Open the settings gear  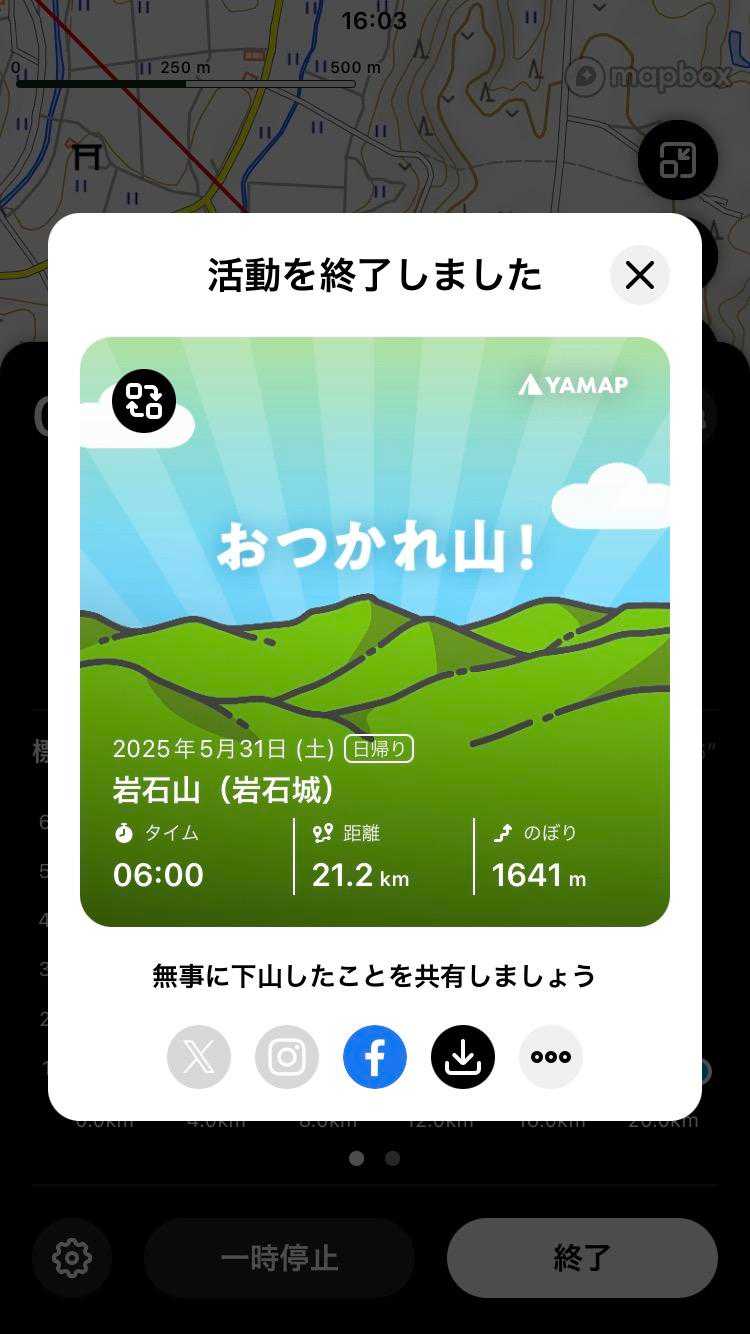coord(72,1257)
